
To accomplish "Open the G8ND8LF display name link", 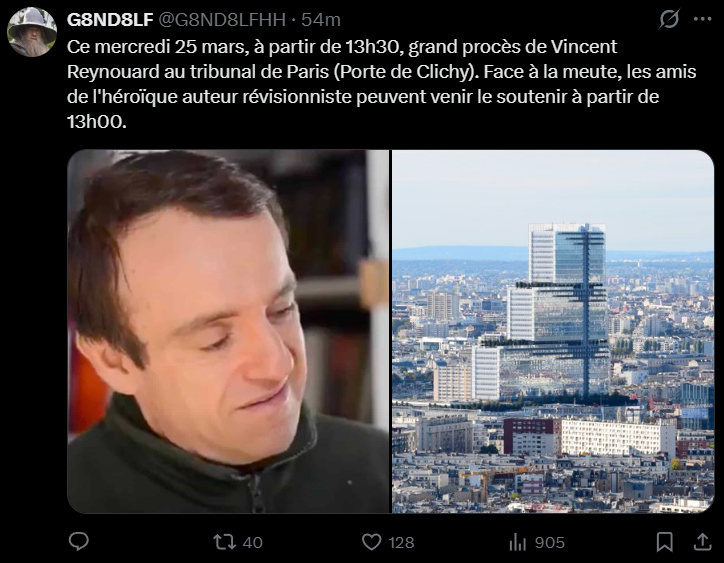I will click(x=109, y=20).
